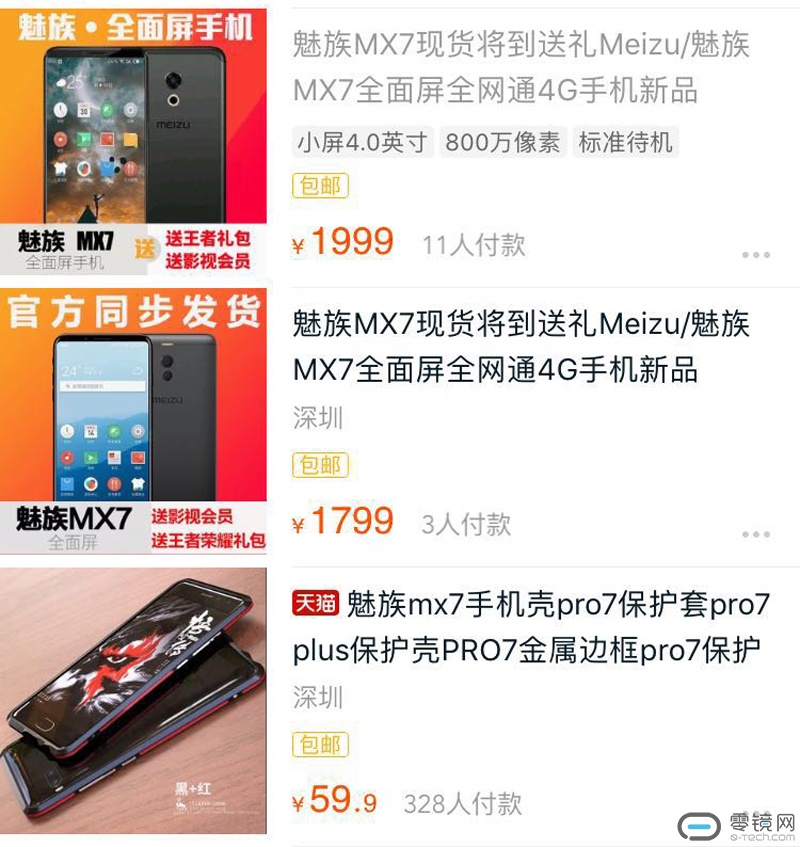The image size is (800, 847).
Task: Open the Meizu MX7 listing priced ¥1999
Action: coord(520,67)
